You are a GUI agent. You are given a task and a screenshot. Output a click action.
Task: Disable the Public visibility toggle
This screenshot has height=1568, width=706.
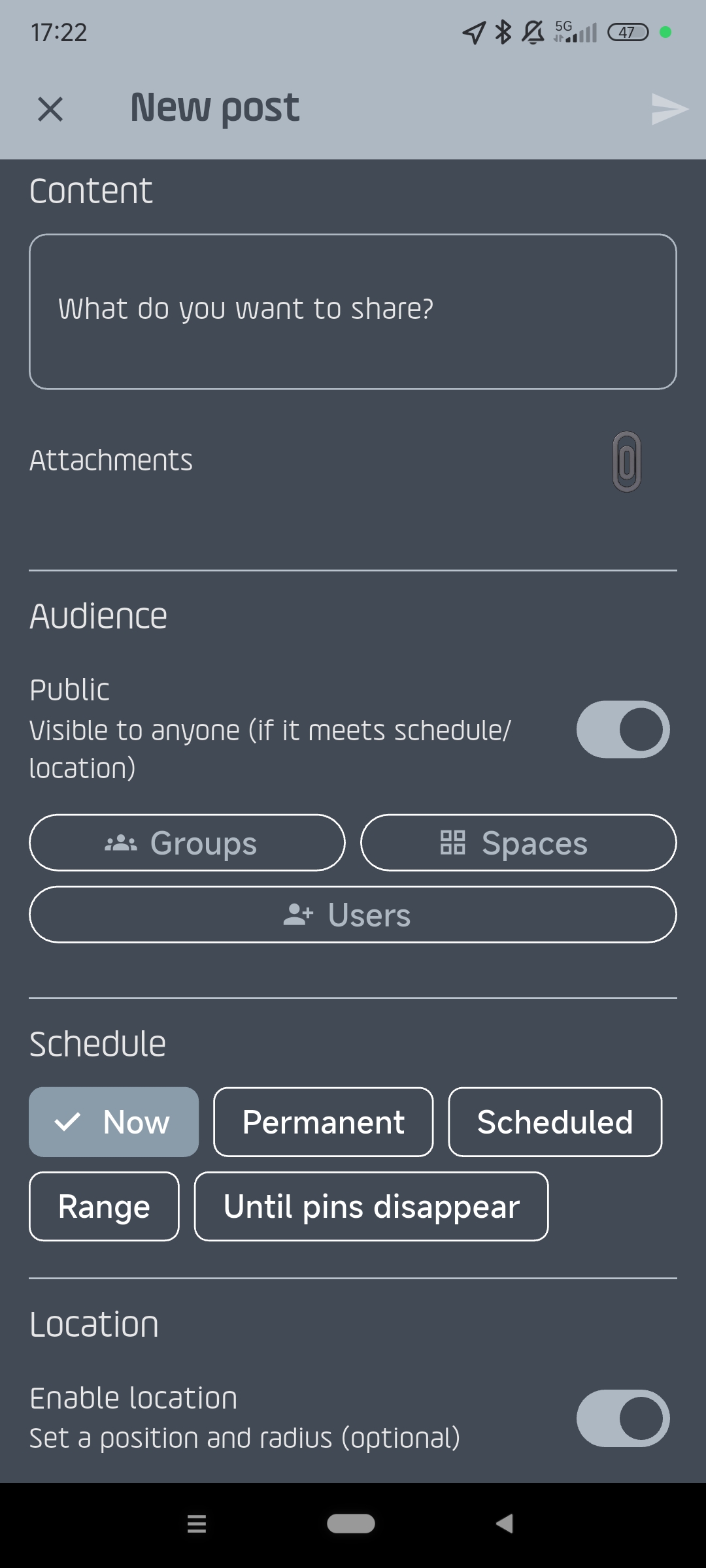pyautogui.click(x=622, y=730)
